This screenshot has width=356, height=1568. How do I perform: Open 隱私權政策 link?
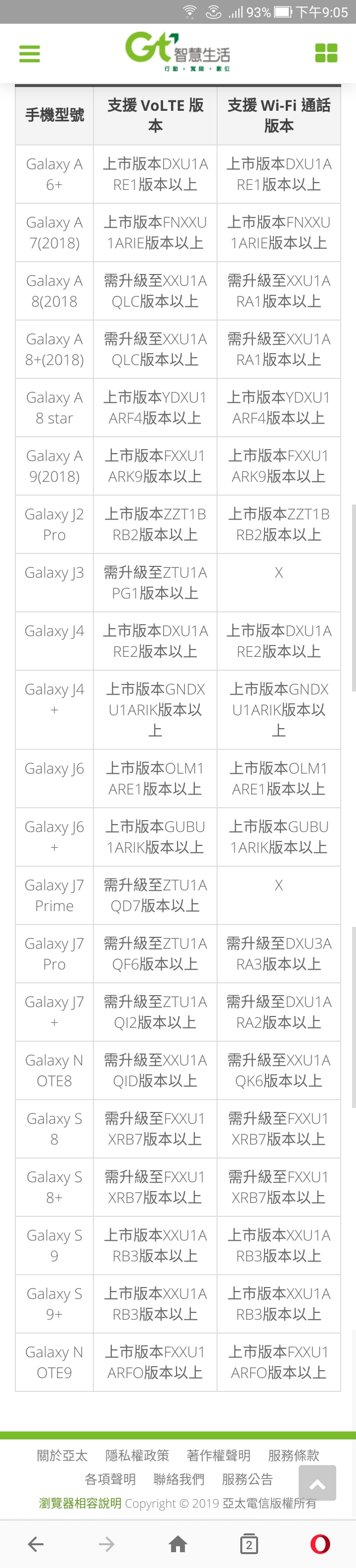tap(137, 1455)
